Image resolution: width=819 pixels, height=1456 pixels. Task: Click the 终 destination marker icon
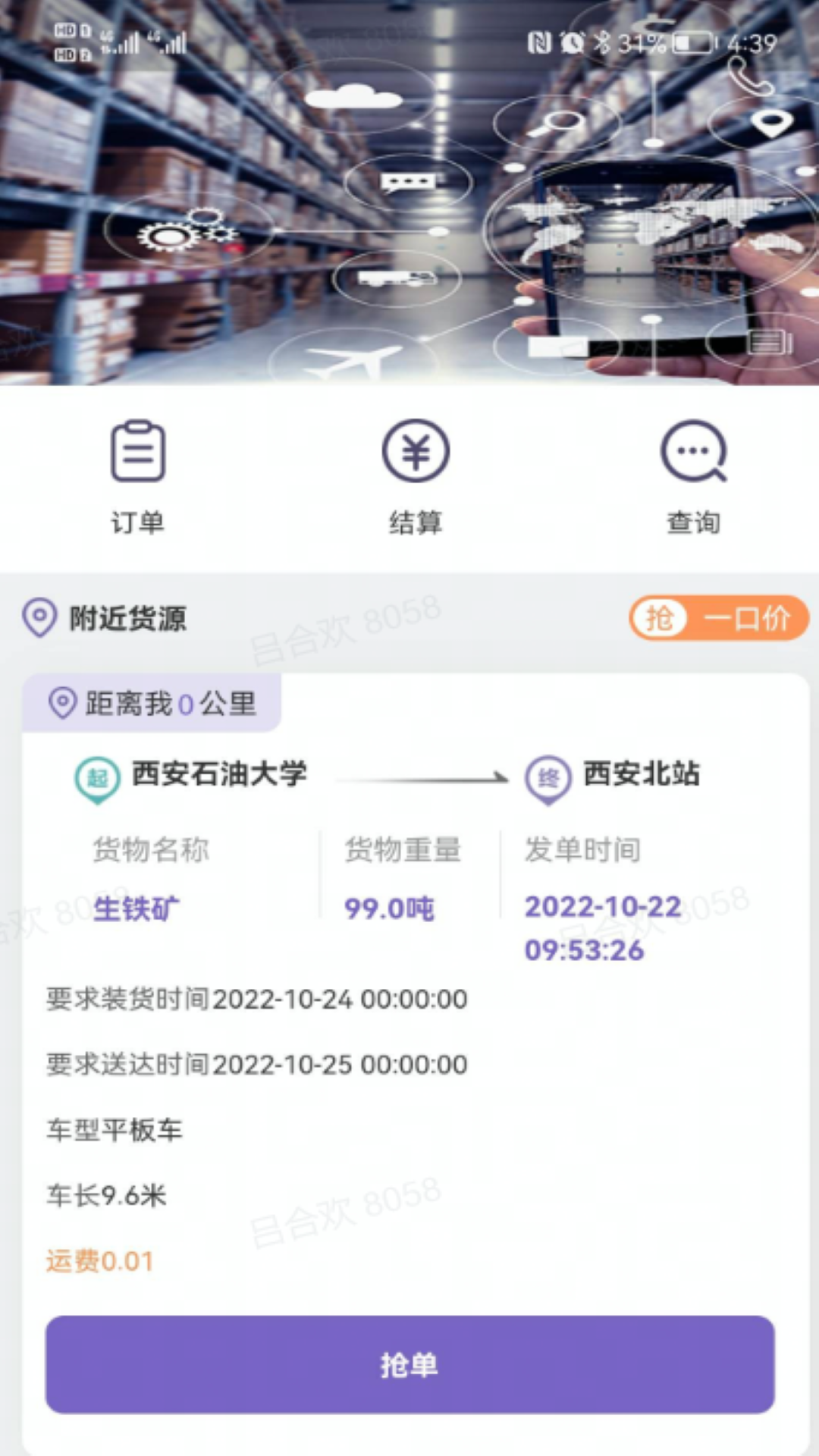coord(548,775)
